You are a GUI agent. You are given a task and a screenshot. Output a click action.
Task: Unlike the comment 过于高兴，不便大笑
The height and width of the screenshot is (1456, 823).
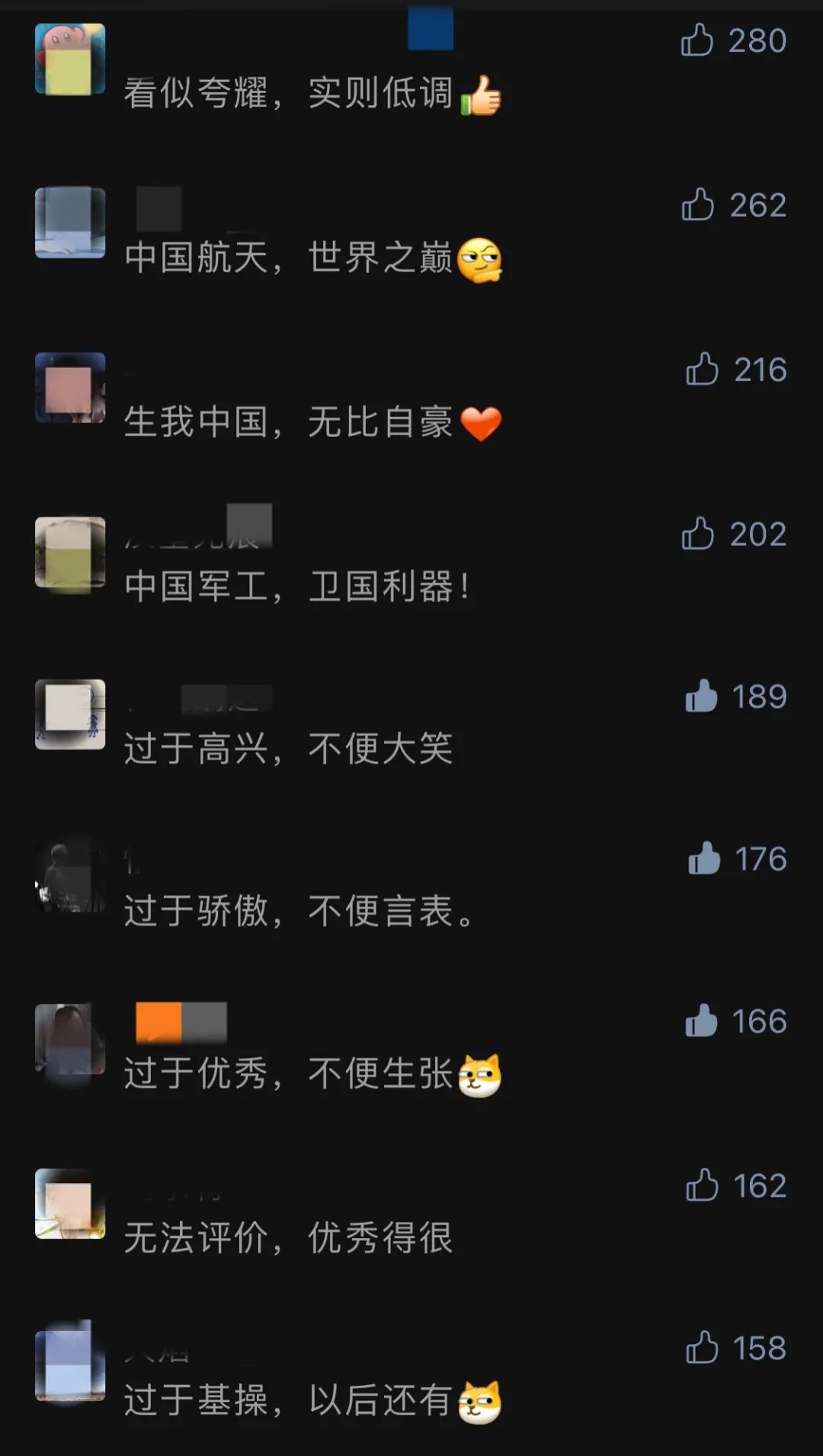pyautogui.click(x=701, y=696)
